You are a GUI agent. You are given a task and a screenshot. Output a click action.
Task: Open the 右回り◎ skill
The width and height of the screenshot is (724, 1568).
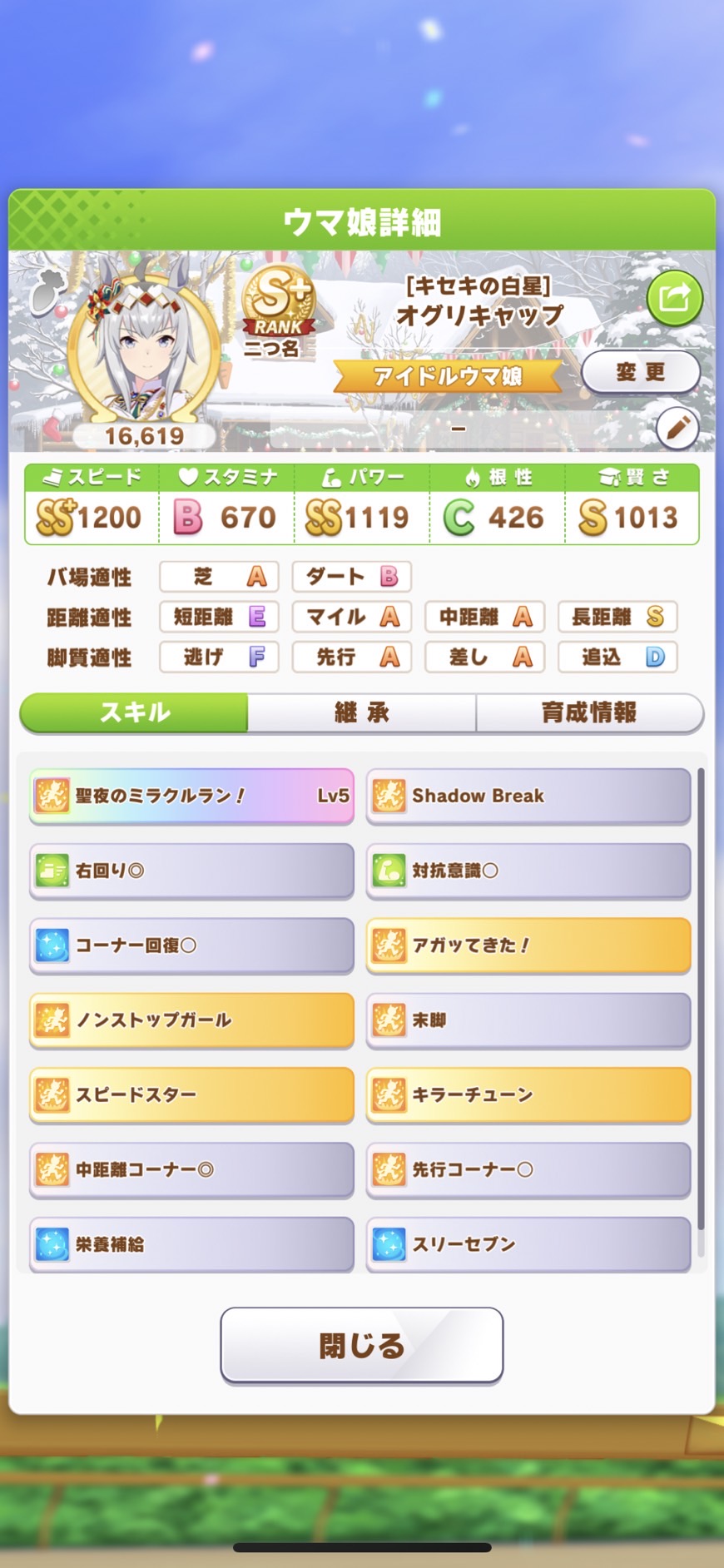point(191,871)
